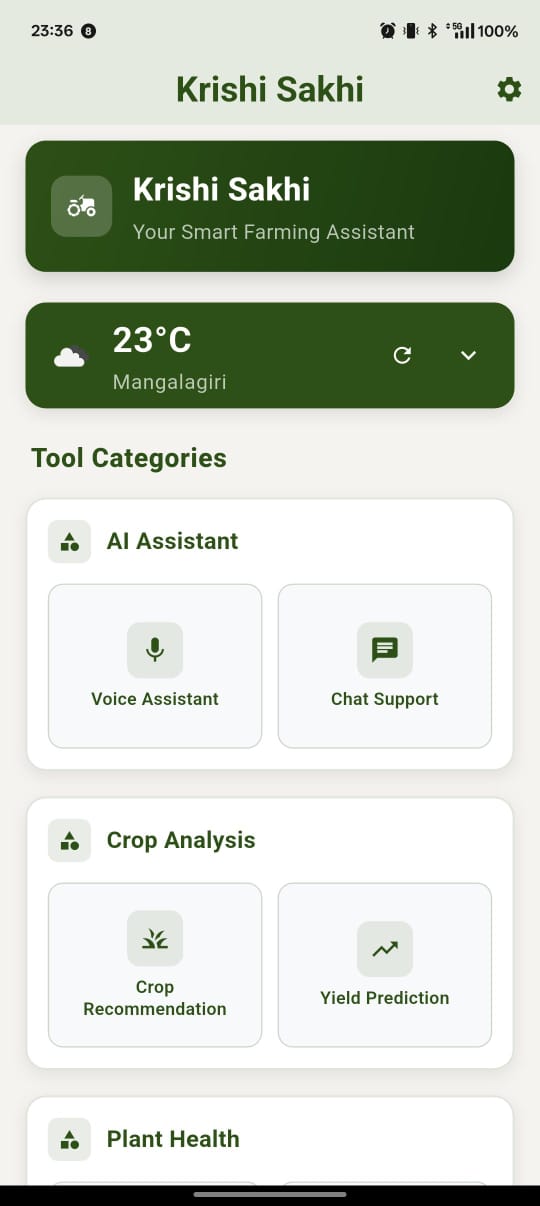The width and height of the screenshot is (540, 1206).
Task: Select the Crop Recommendation card
Action: coord(155,965)
